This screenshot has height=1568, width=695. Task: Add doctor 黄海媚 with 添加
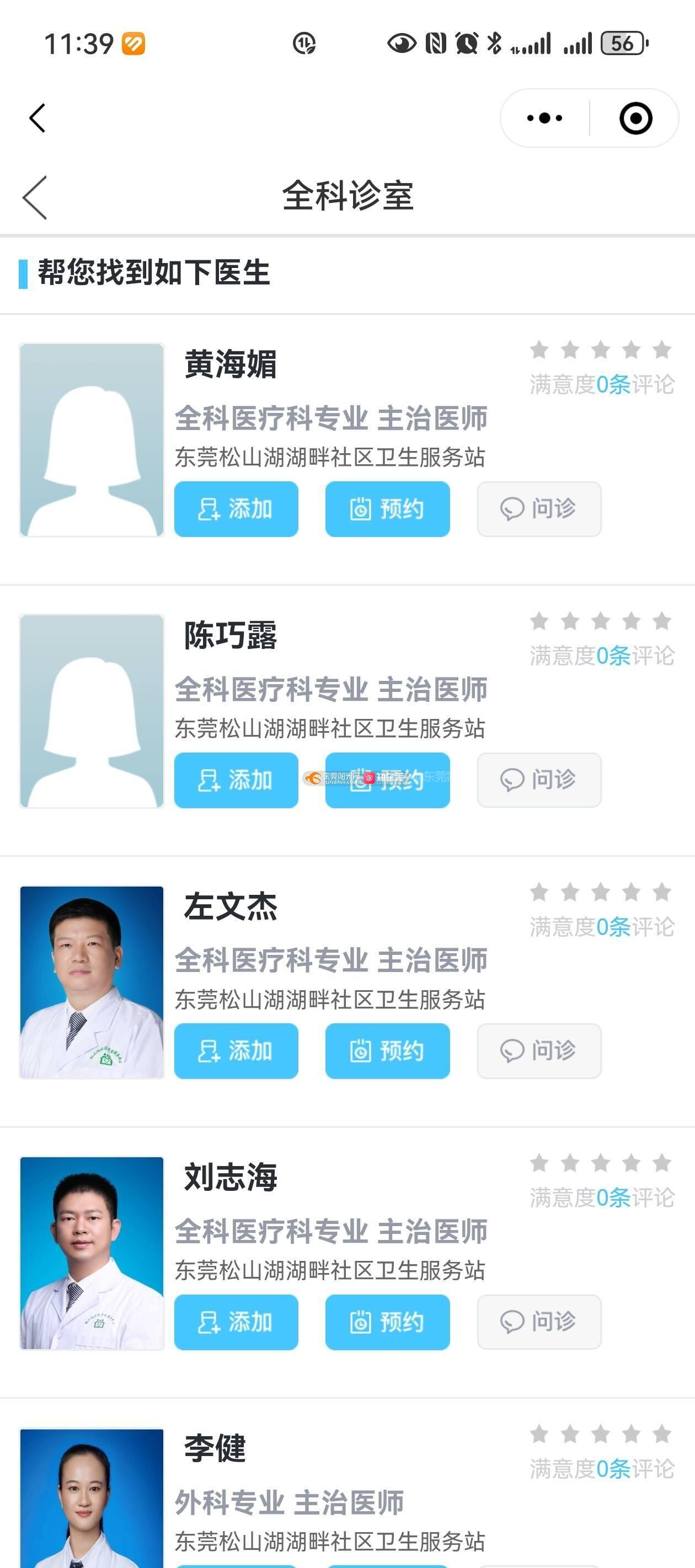[x=236, y=509]
